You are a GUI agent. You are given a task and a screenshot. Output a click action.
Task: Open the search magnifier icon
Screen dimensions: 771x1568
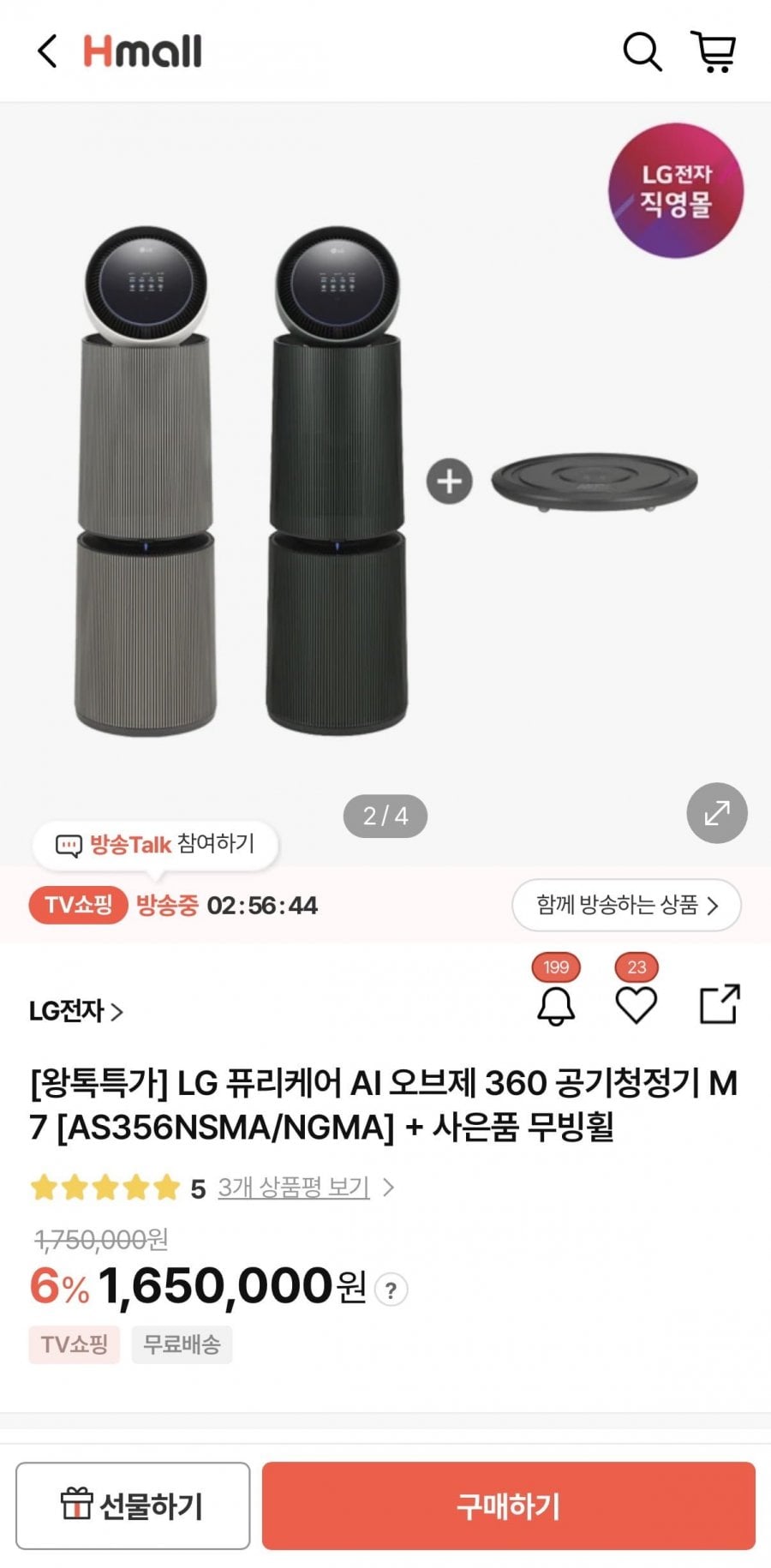642,51
